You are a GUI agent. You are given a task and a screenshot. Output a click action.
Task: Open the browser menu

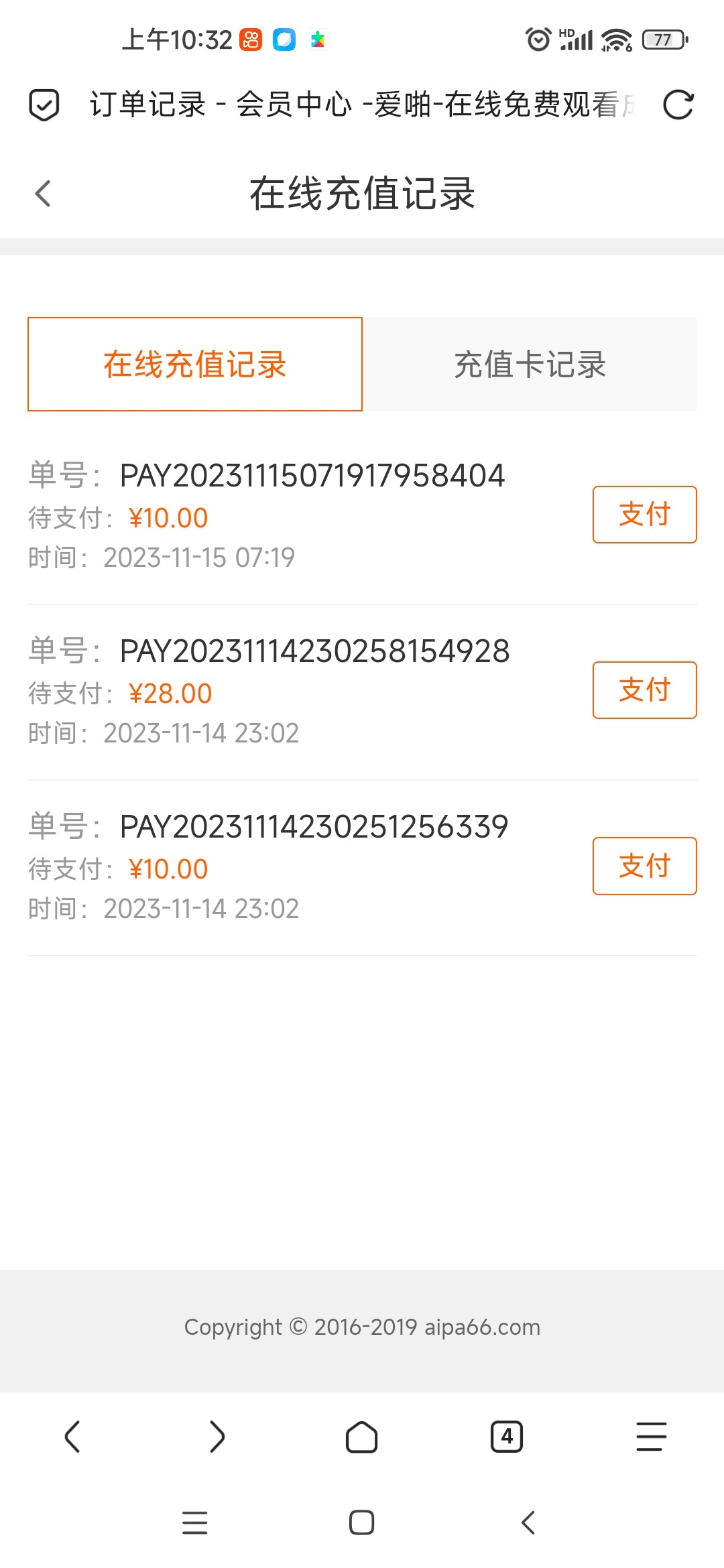[651, 1437]
